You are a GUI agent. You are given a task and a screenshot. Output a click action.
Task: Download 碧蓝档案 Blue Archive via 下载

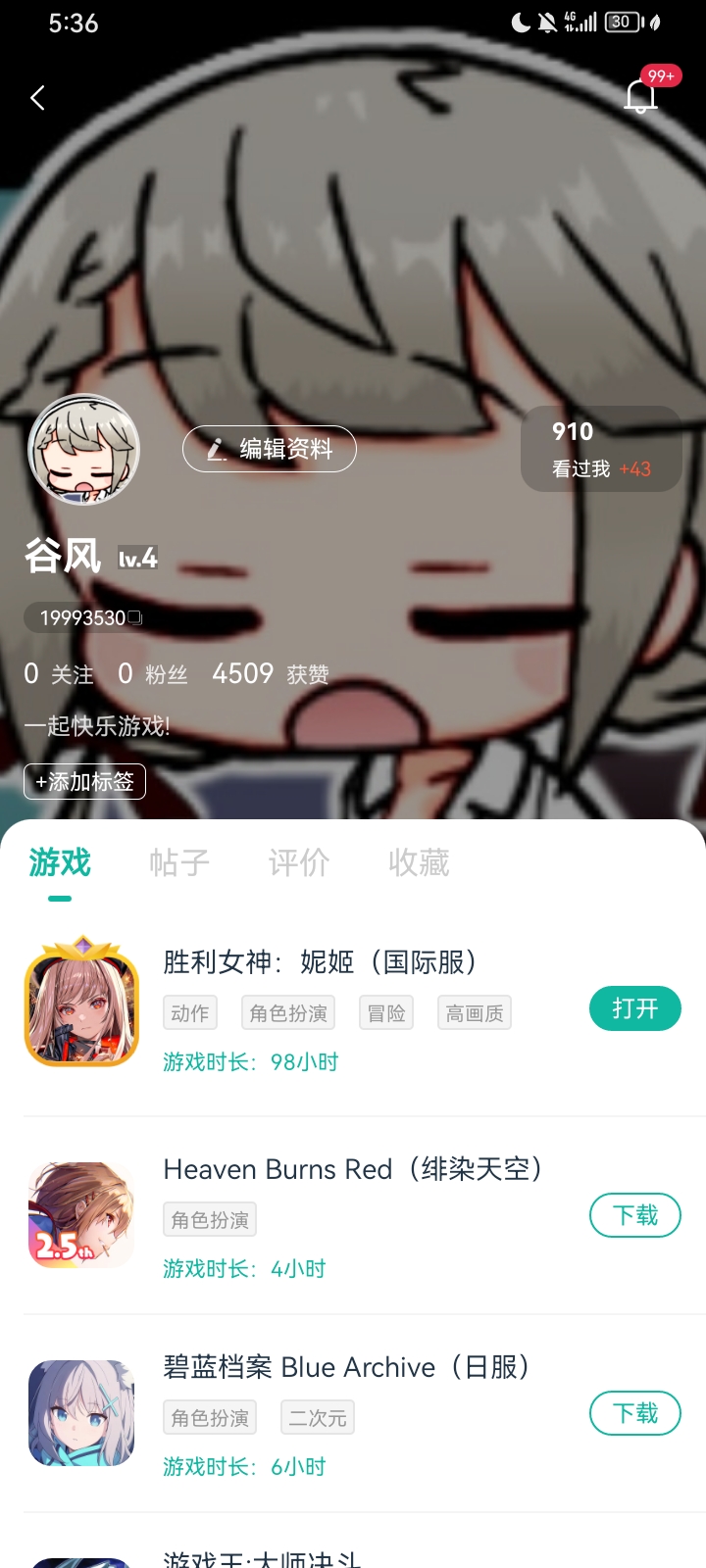click(x=634, y=1413)
